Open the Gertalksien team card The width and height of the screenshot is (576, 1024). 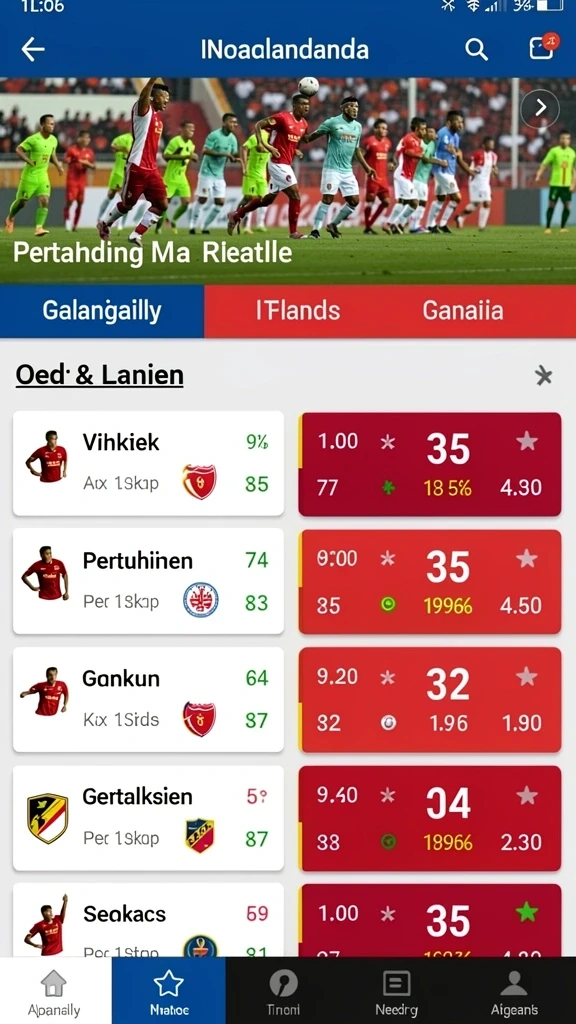pyautogui.click(x=148, y=818)
